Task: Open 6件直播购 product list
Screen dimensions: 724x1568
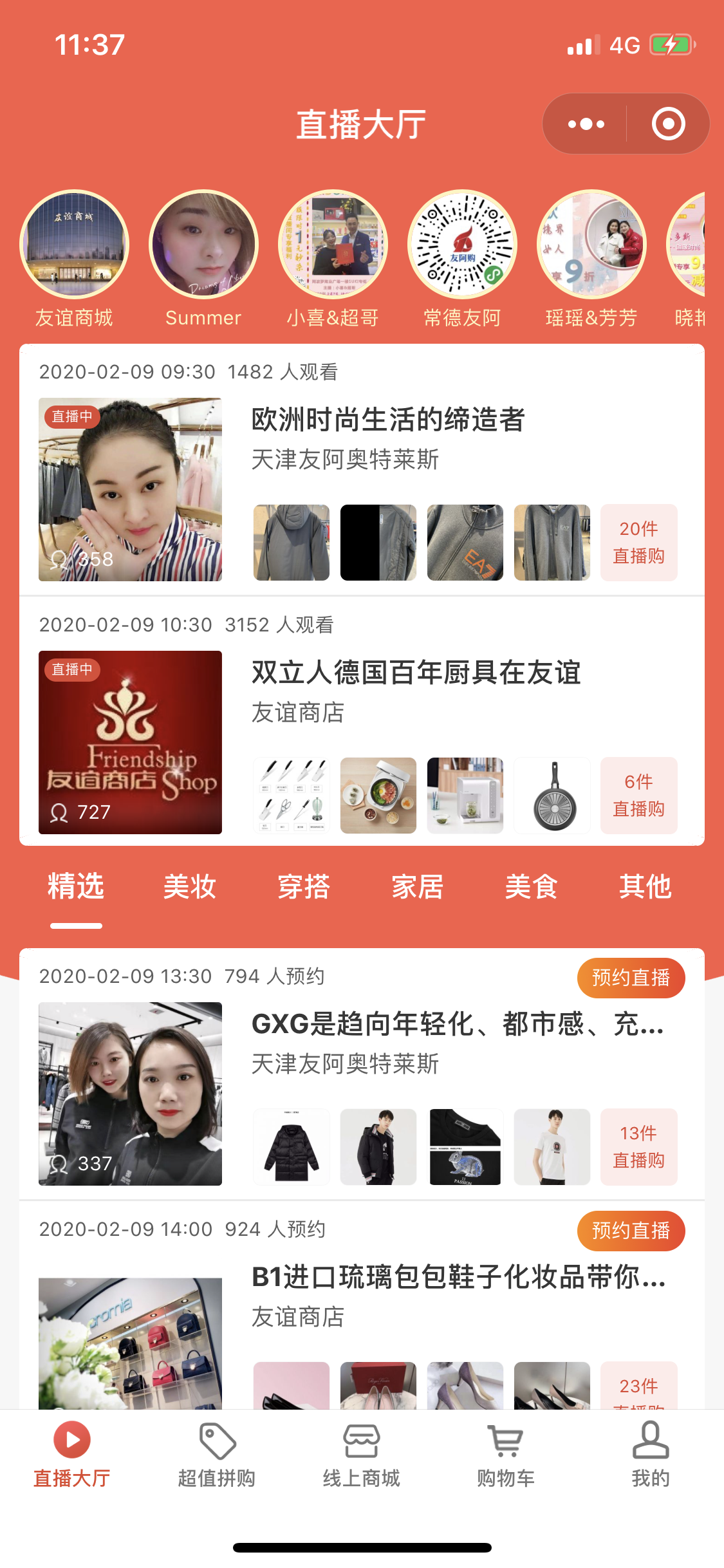Action: pos(638,795)
